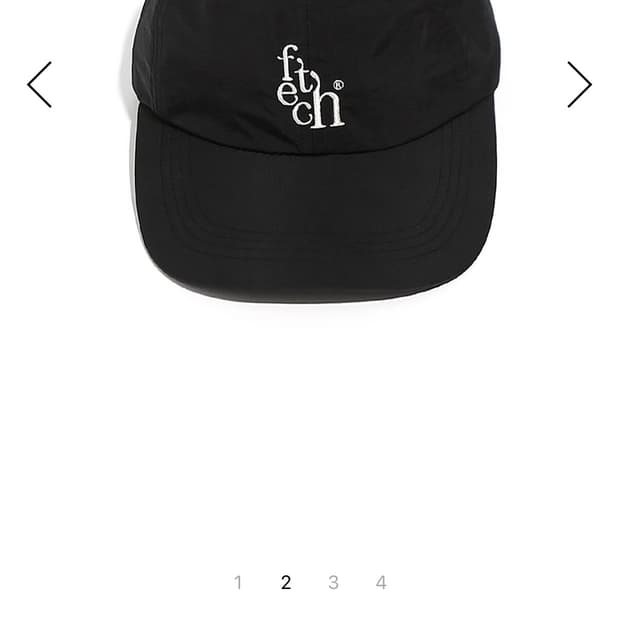Viewport: 620px width, 620px height.
Task: Select image page 3 indicator
Action: point(333,582)
